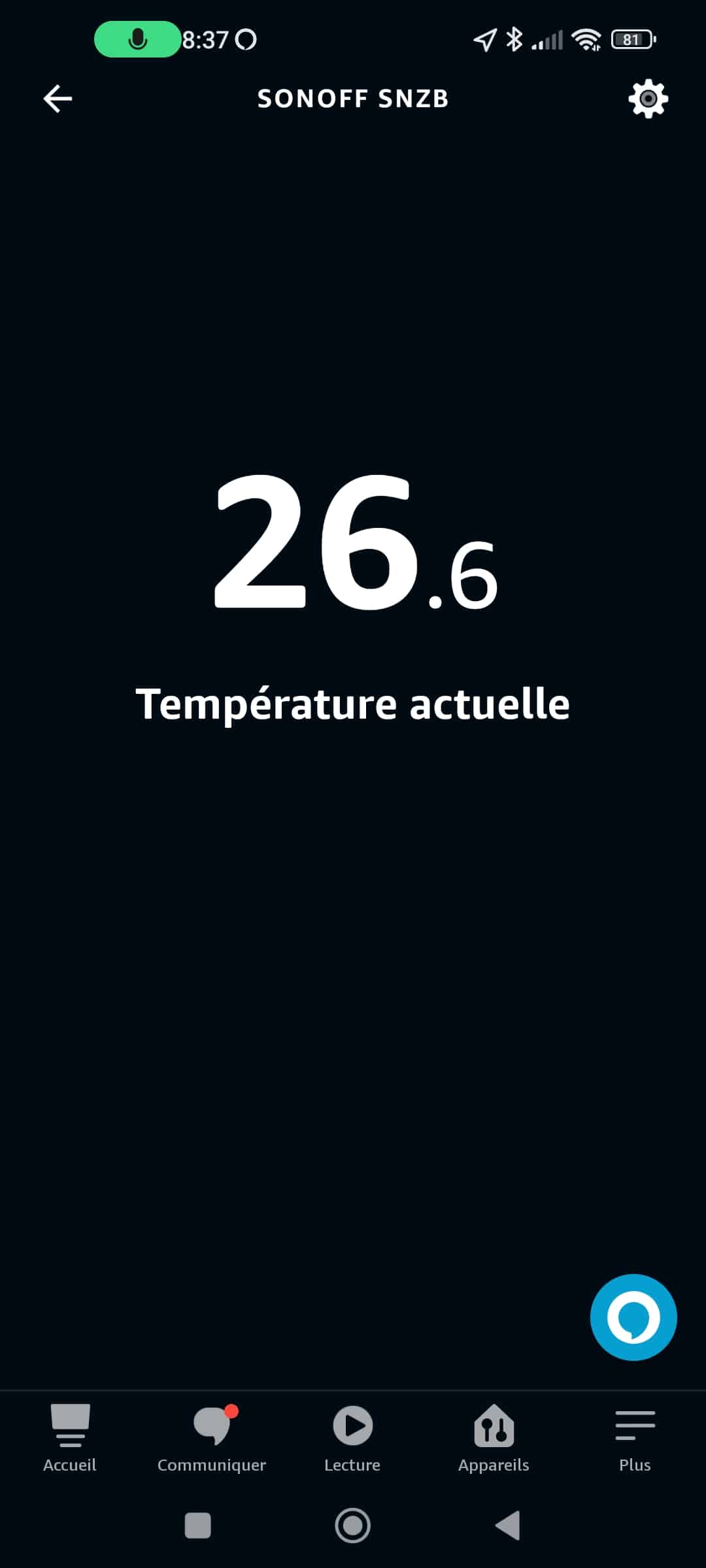
Task: Open the Appareils tab
Action: [494, 1438]
